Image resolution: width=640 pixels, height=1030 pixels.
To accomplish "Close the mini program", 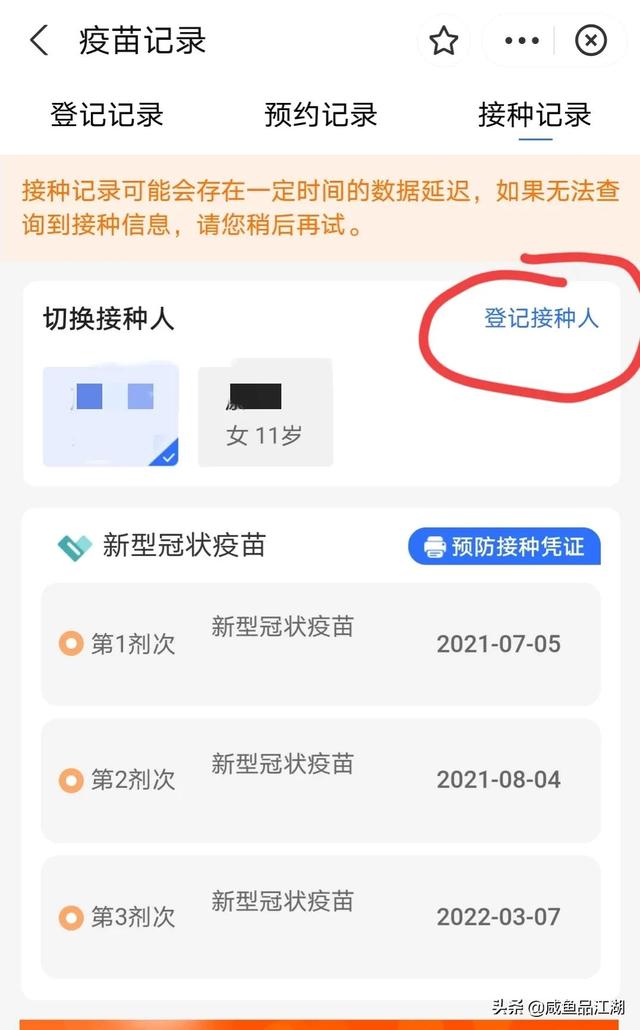I will 591,41.
